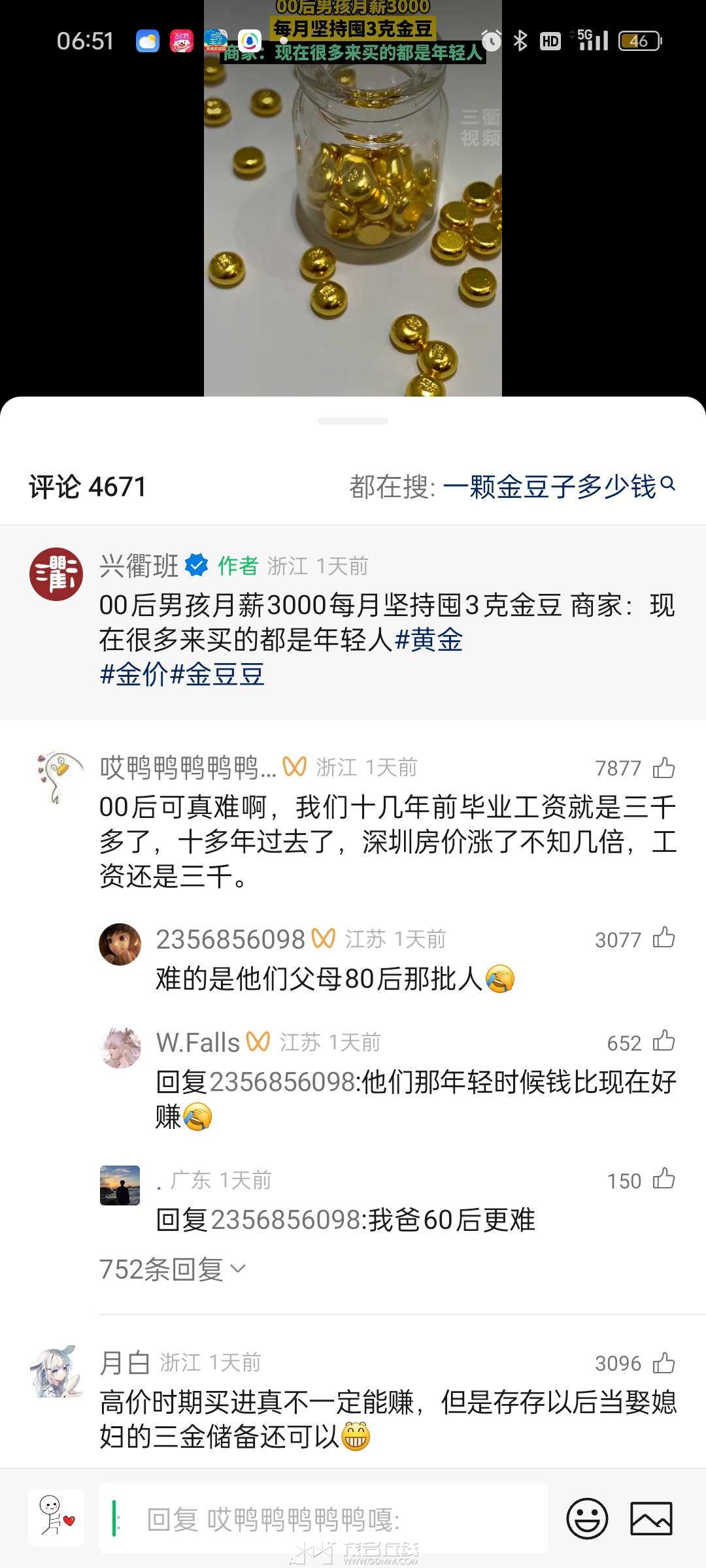Open 兴衢班 author profile picture
Image resolution: width=706 pixels, height=1568 pixels.
(x=56, y=574)
